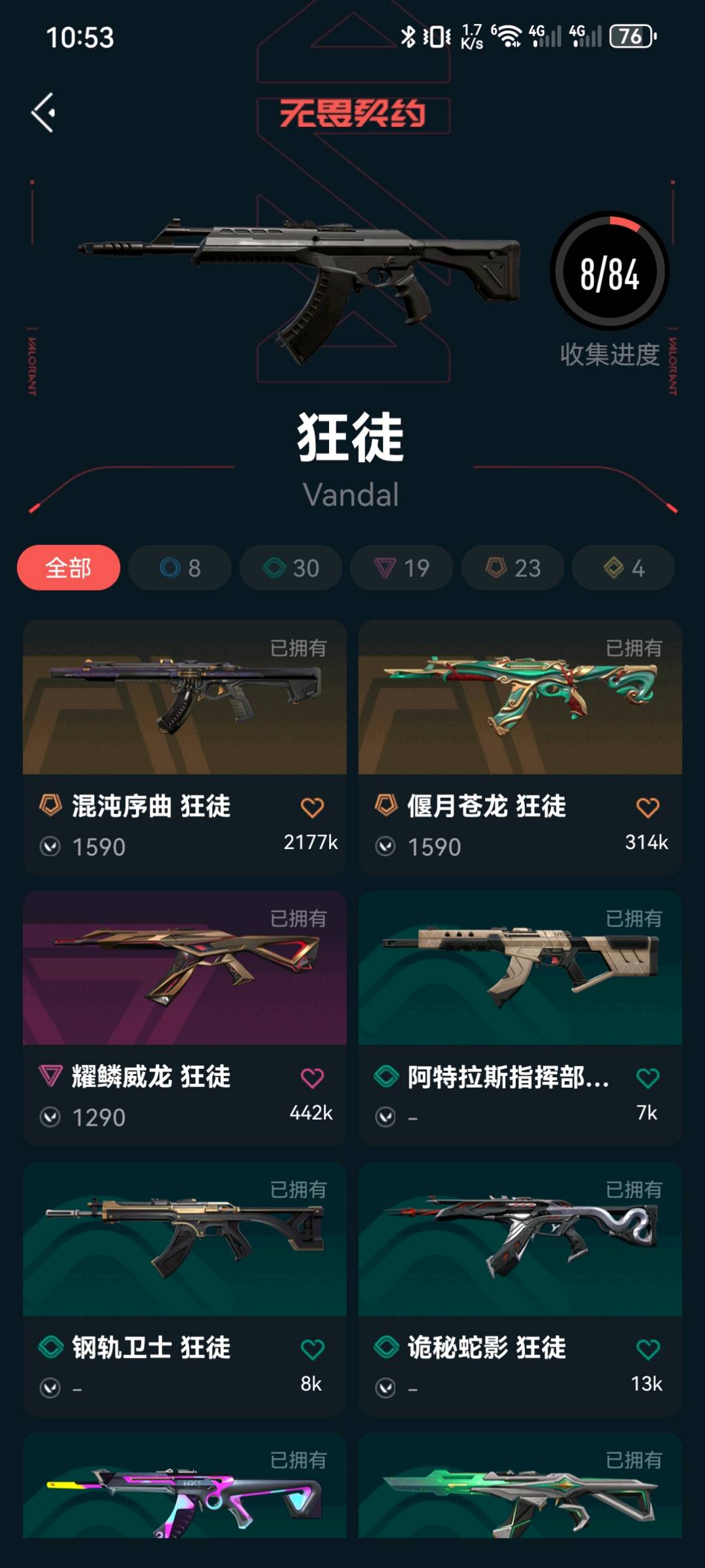Like the 偃月苍龙 狂徒 skin
Viewport: 705px width, 1568px height.
(648, 808)
